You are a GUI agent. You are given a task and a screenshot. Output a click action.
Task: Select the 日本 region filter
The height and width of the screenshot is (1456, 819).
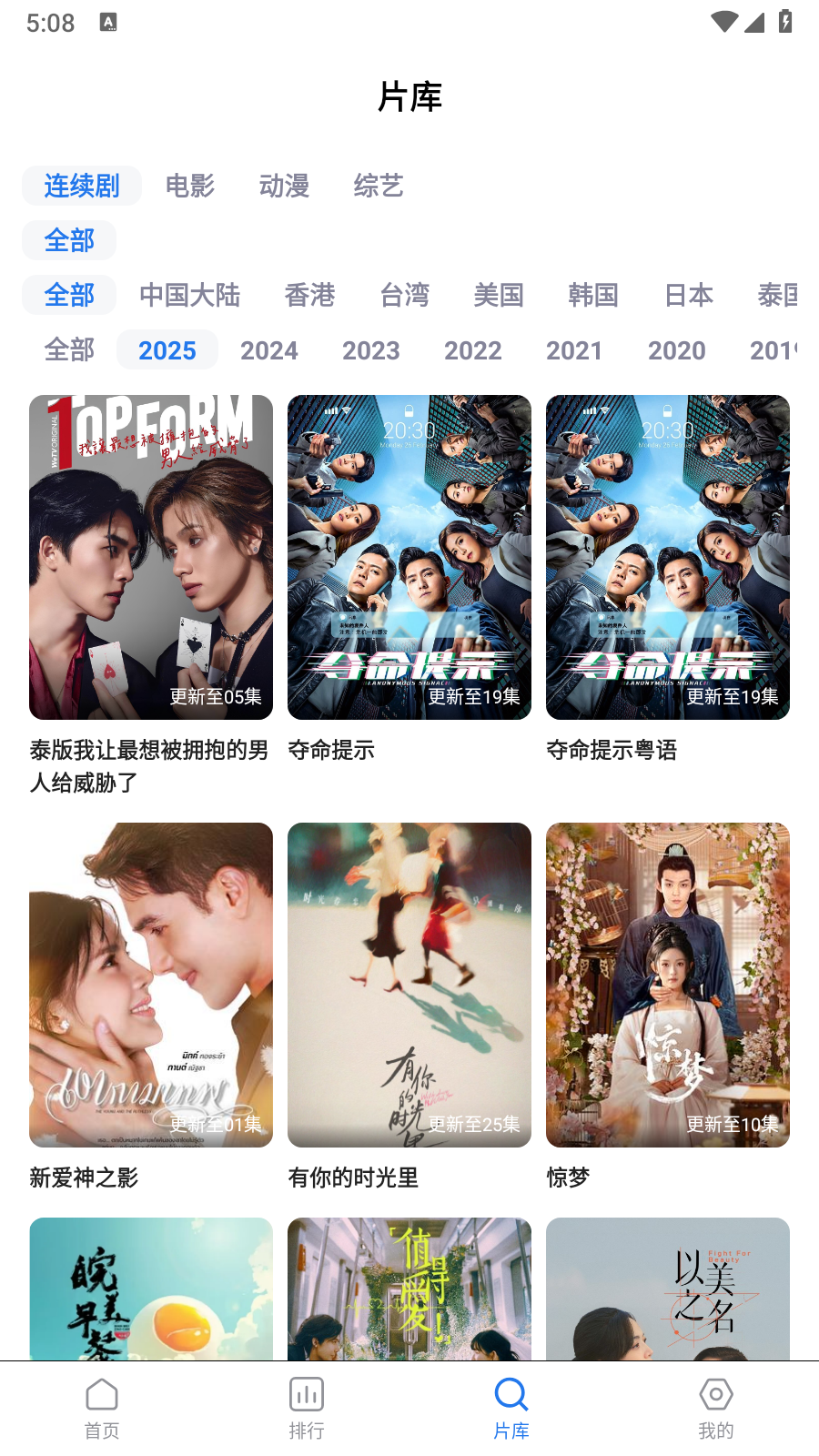tap(688, 295)
